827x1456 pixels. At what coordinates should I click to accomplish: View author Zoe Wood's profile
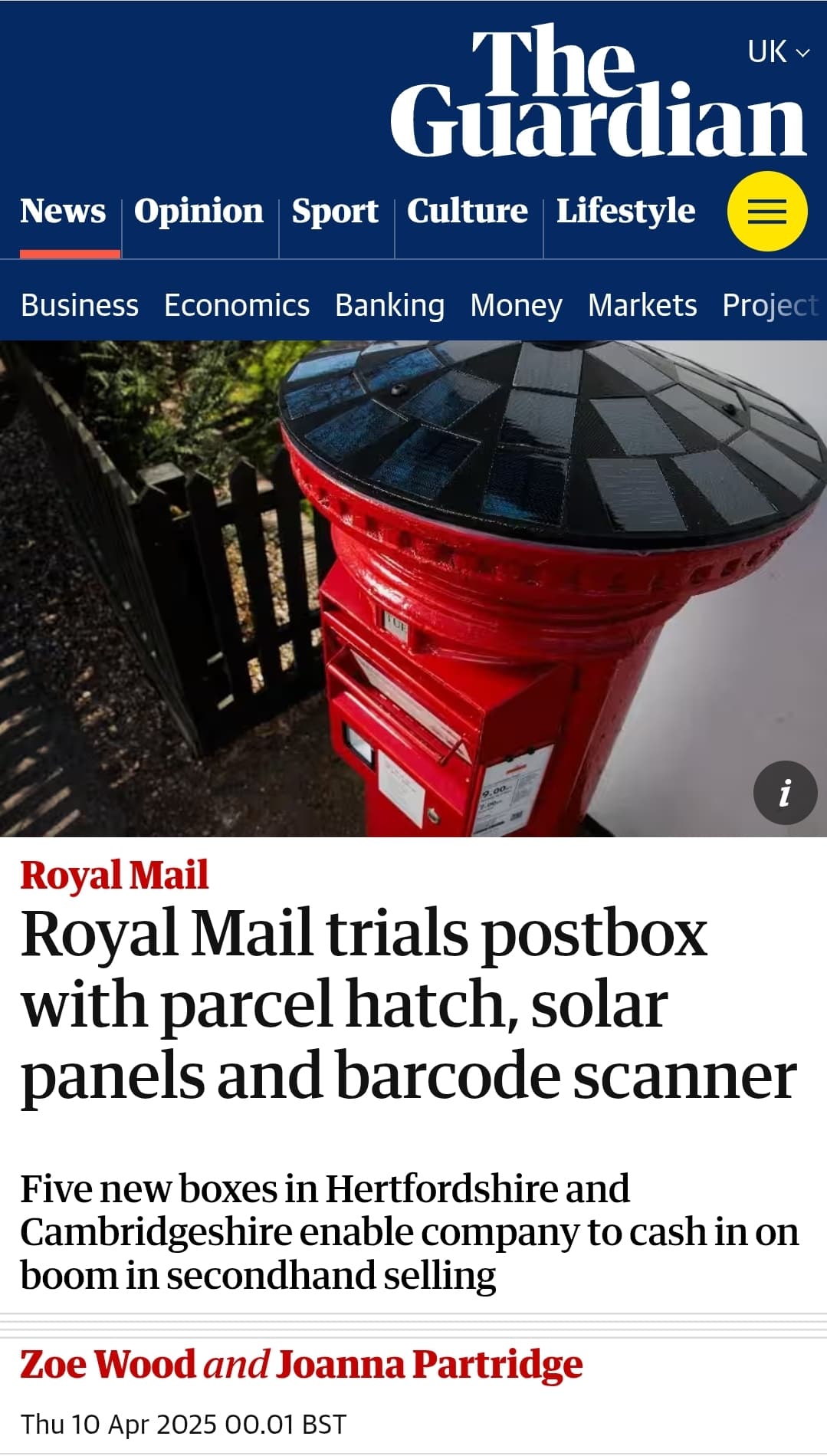click(x=108, y=1365)
